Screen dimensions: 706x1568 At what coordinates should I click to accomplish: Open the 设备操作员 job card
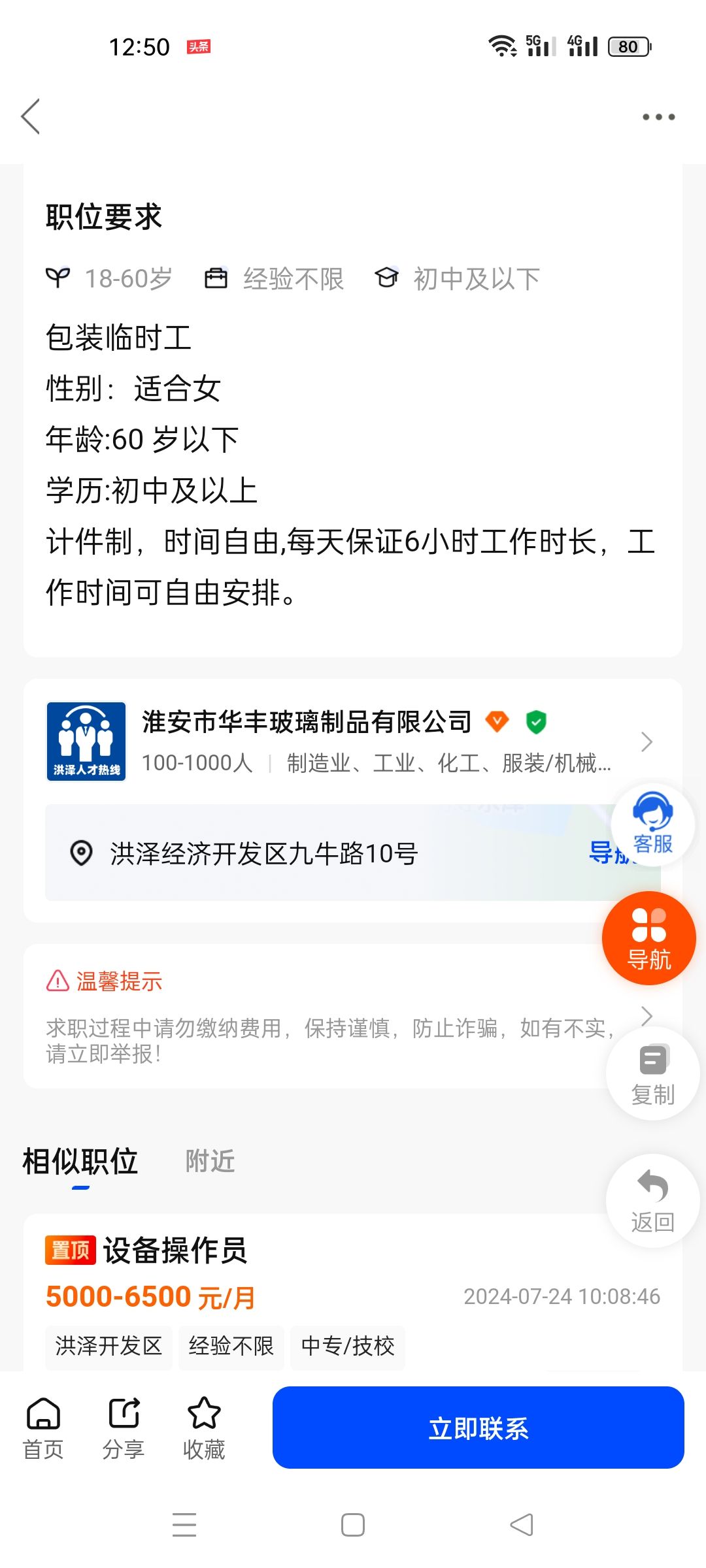[353, 1292]
